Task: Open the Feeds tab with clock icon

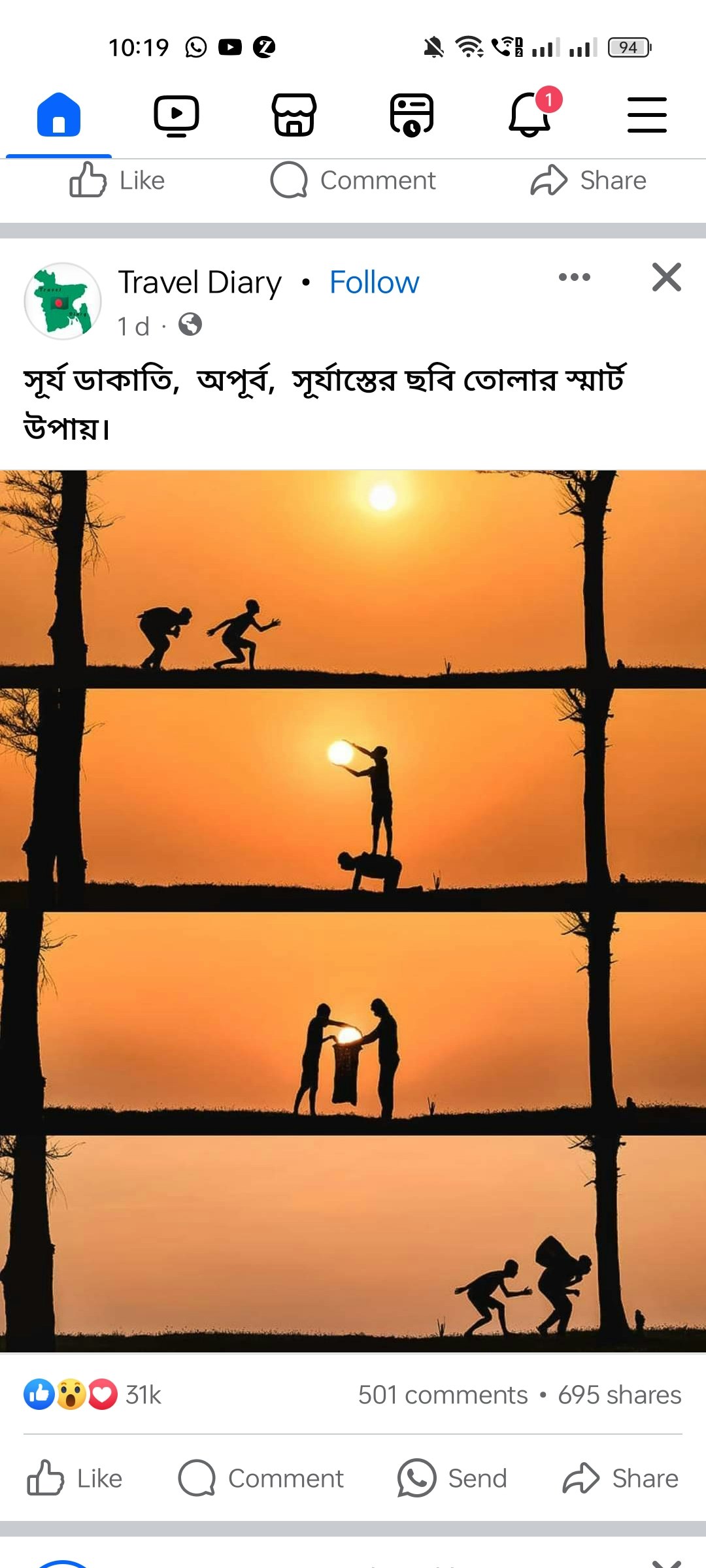Action: click(412, 115)
